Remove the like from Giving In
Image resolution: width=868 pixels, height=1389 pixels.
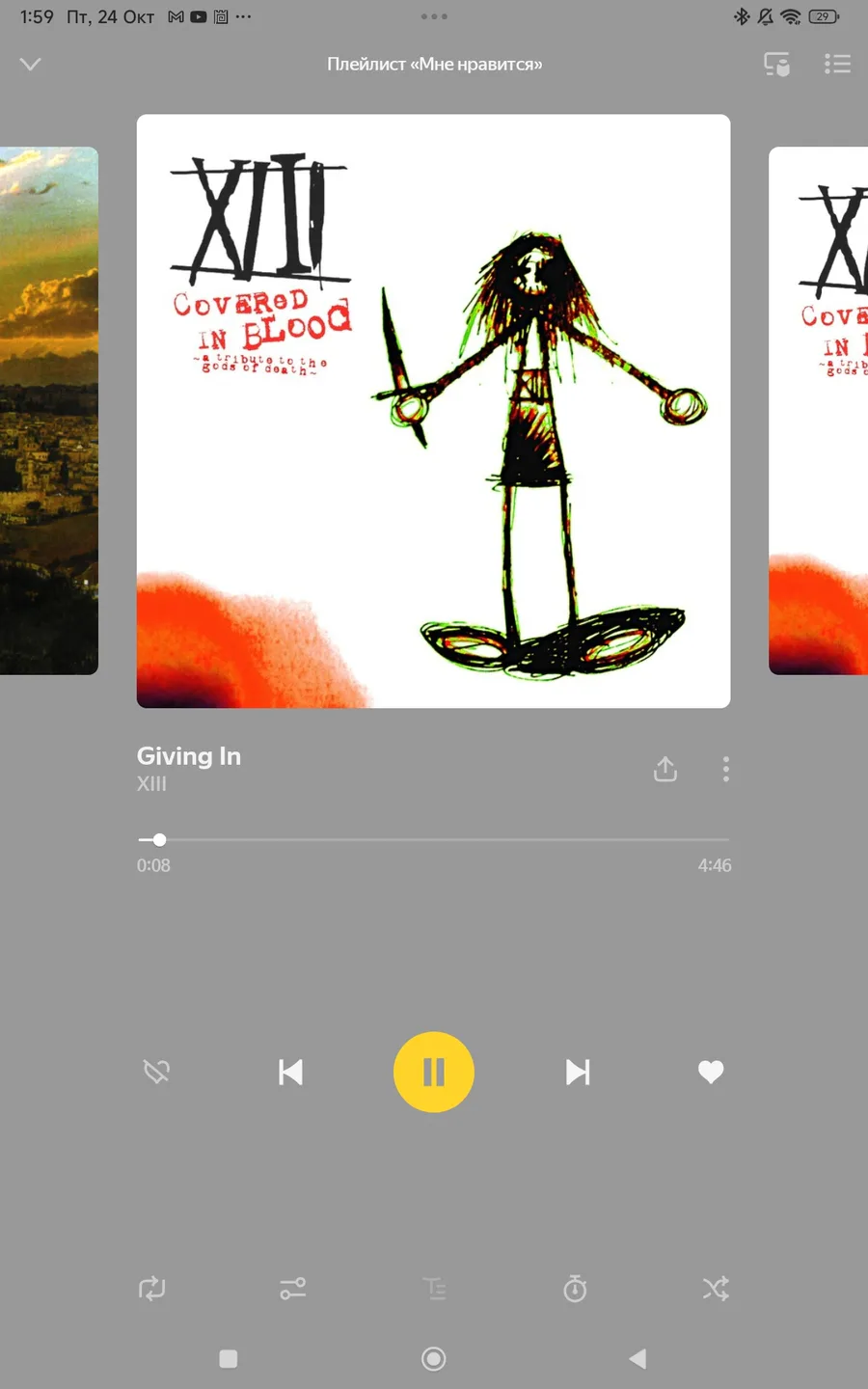tap(711, 1072)
